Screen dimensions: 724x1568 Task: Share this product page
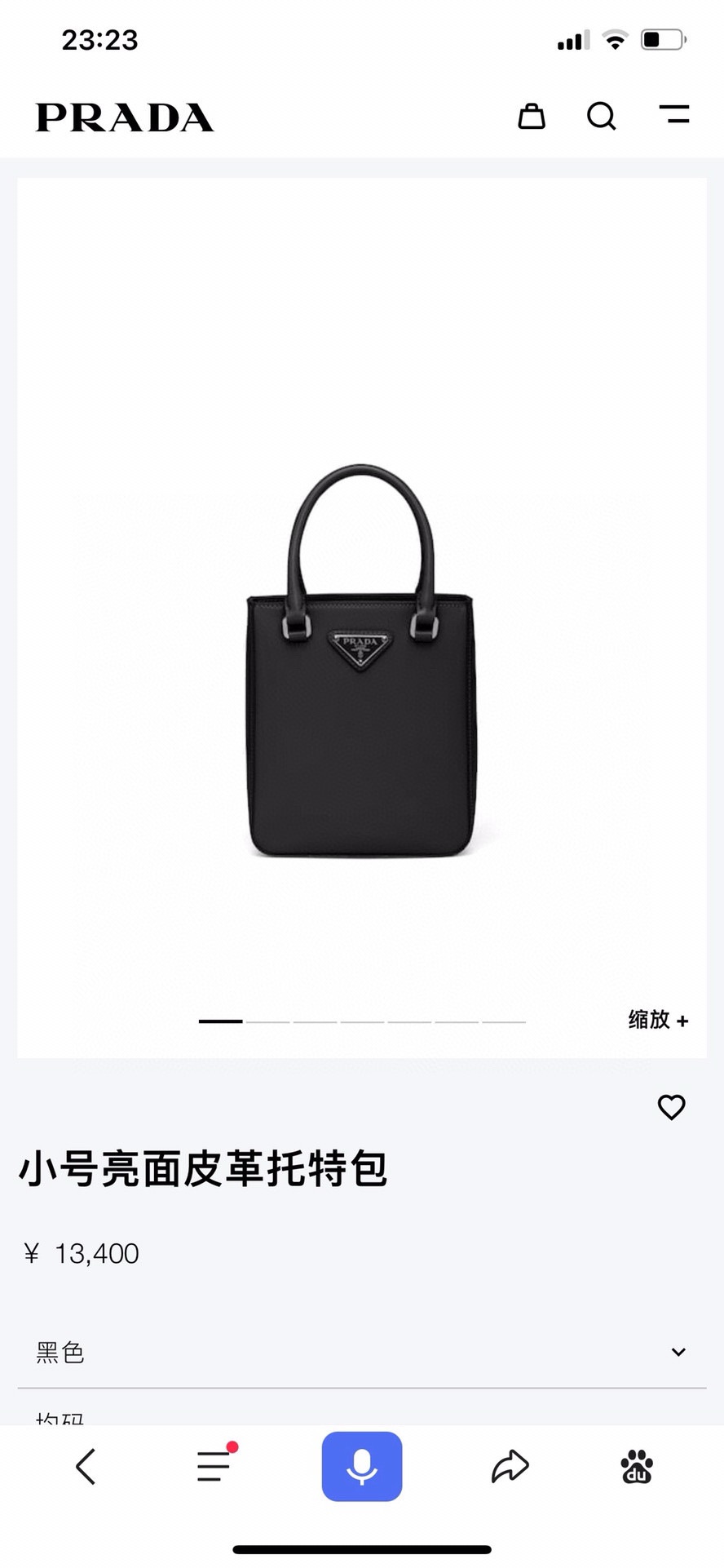pyautogui.click(x=510, y=1467)
